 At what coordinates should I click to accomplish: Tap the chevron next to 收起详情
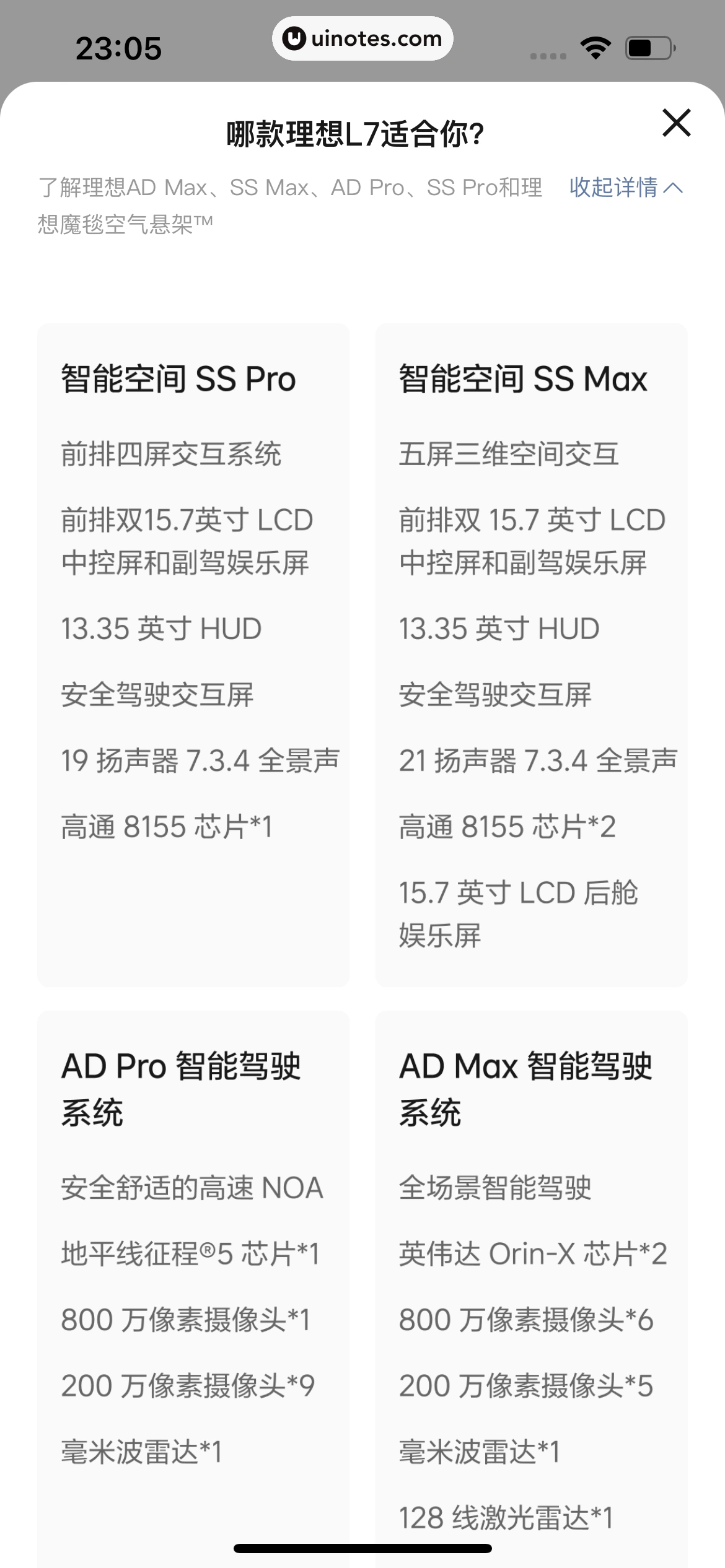pos(675,188)
